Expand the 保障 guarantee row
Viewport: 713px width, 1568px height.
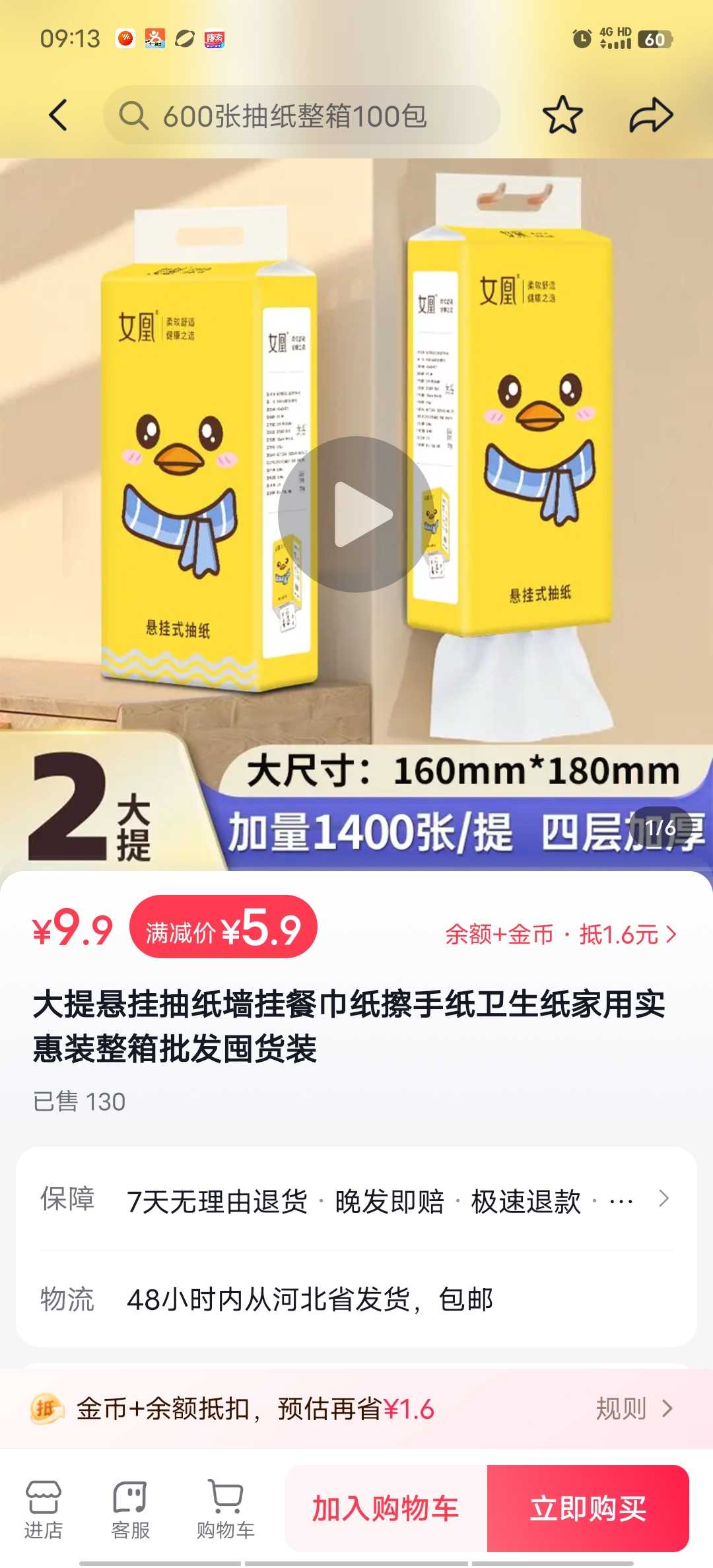(x=356, y=1200)
